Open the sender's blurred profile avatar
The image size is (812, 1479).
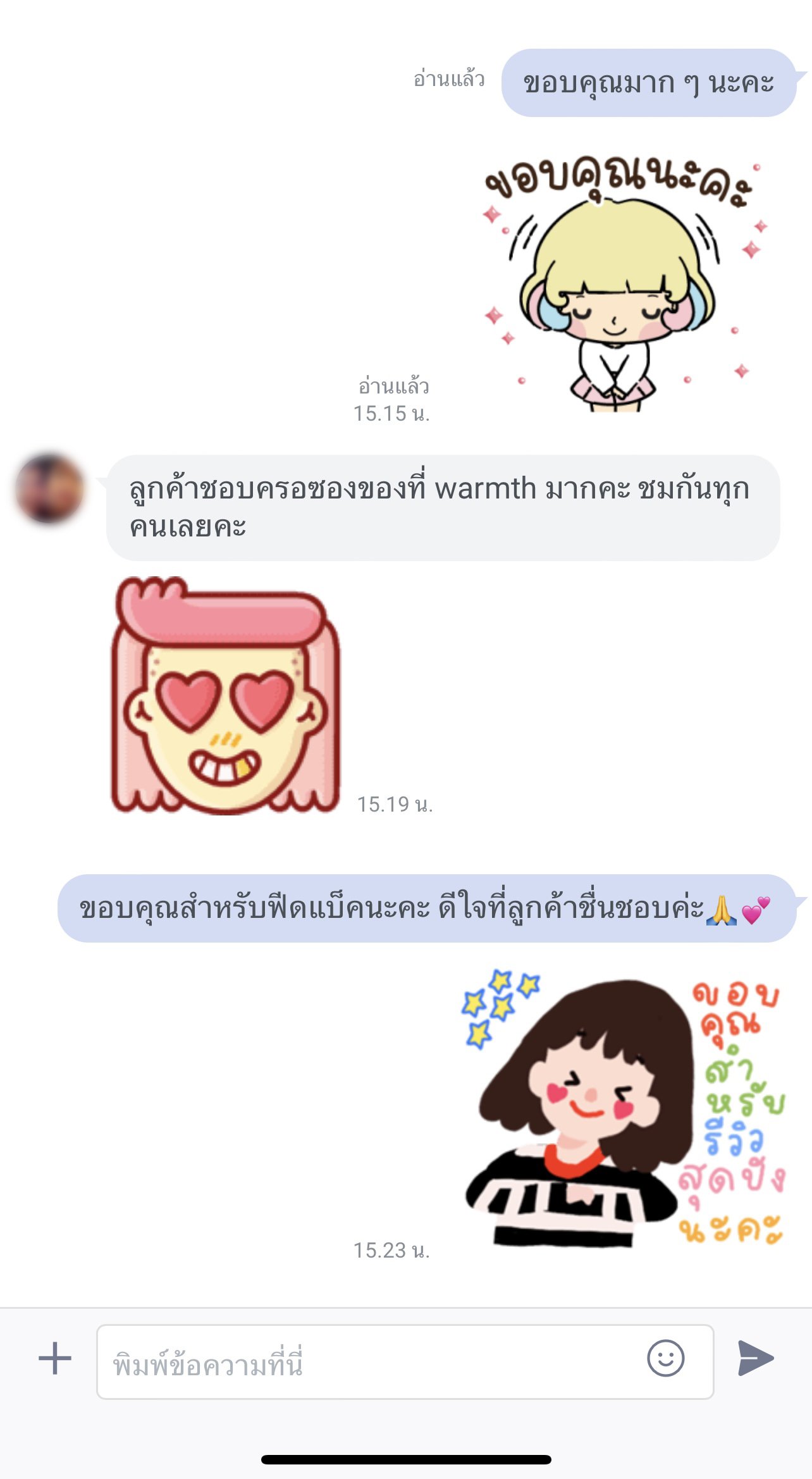coord(49,488)
